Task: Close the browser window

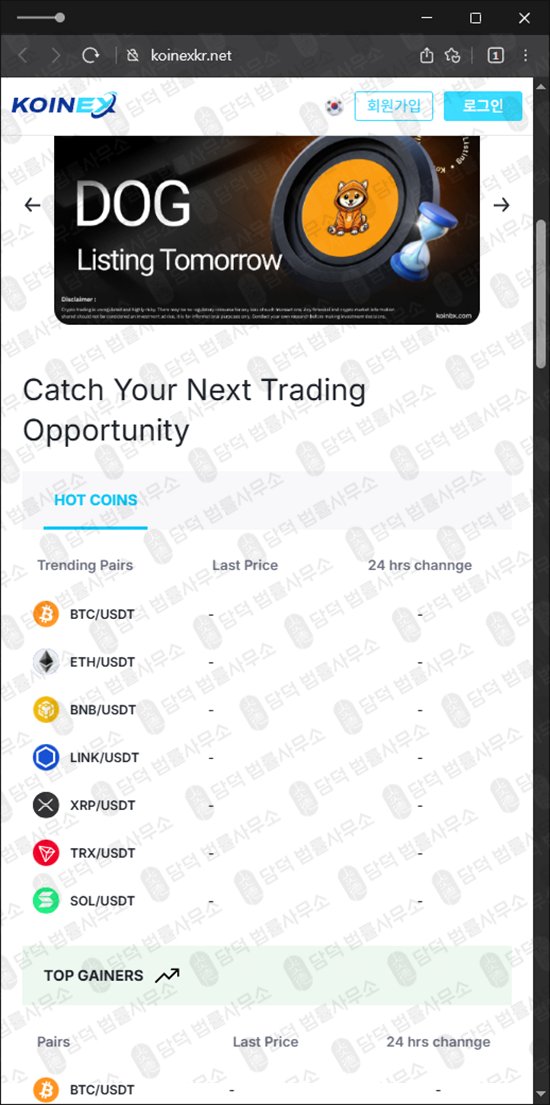Action: click(524, 18)
